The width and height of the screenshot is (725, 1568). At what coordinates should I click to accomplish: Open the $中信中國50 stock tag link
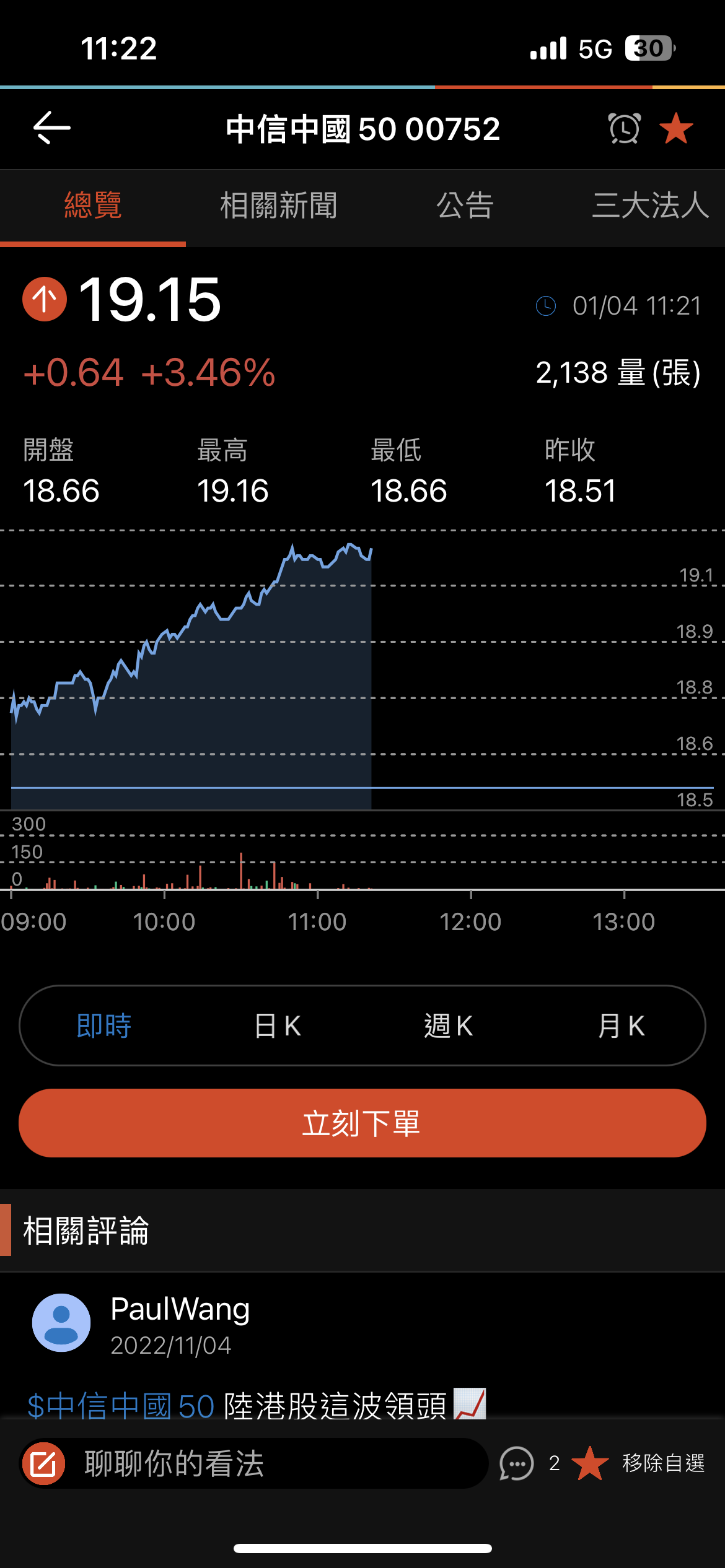121,1406
